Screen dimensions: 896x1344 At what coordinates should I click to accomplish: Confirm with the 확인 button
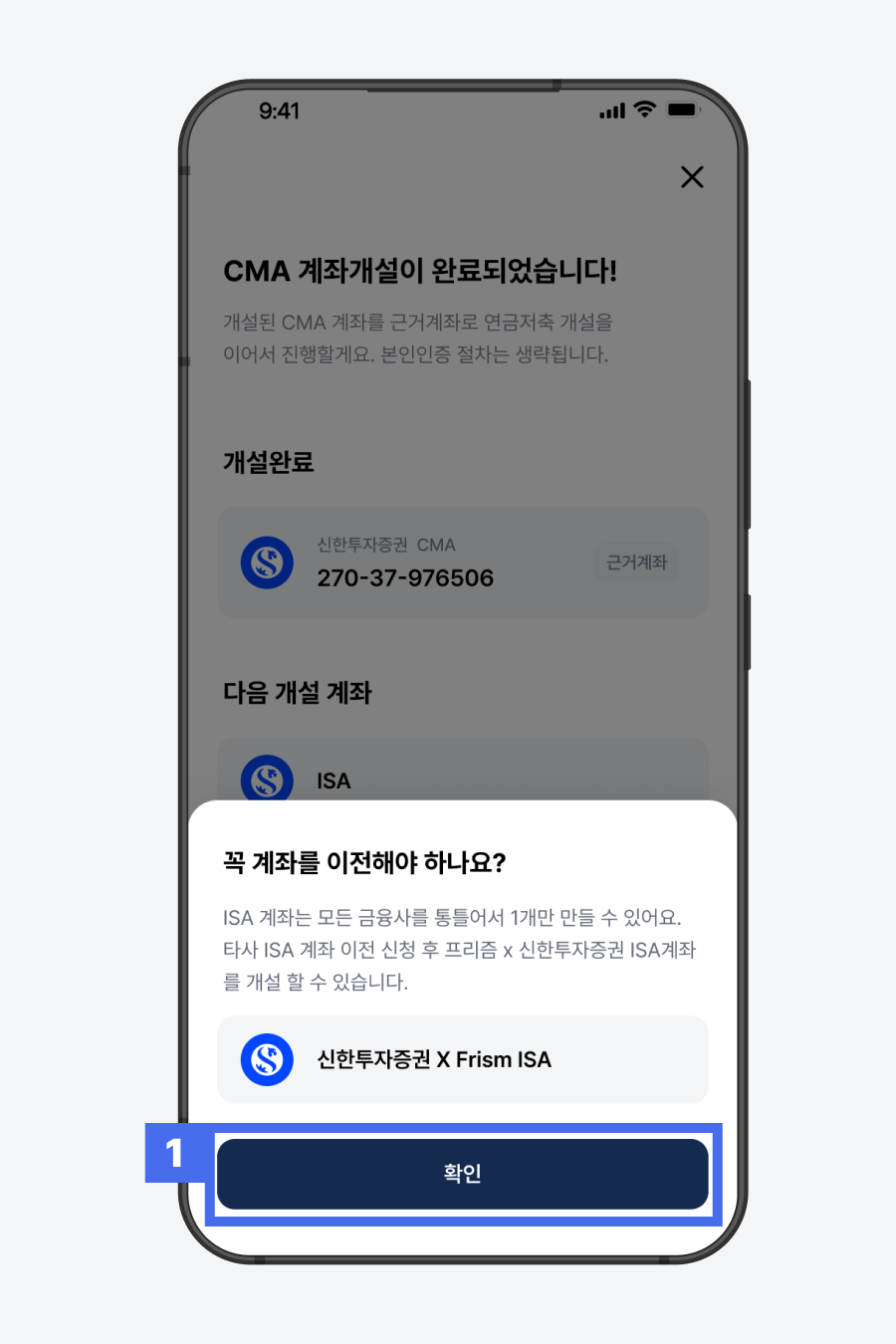pos(462,1174)
